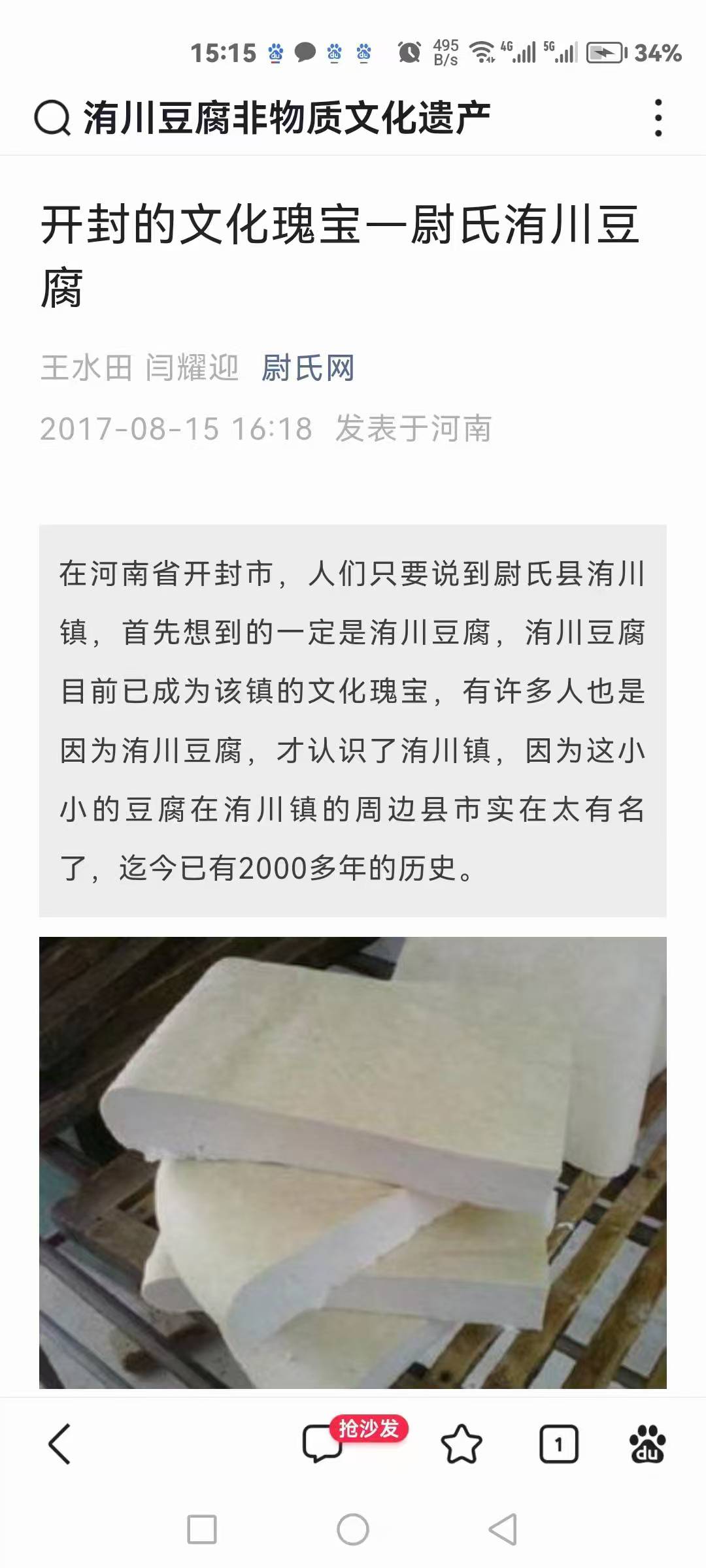Open the tab switcher showing 1
This screenshot has width=706, height=1568.
(558, 1443)
